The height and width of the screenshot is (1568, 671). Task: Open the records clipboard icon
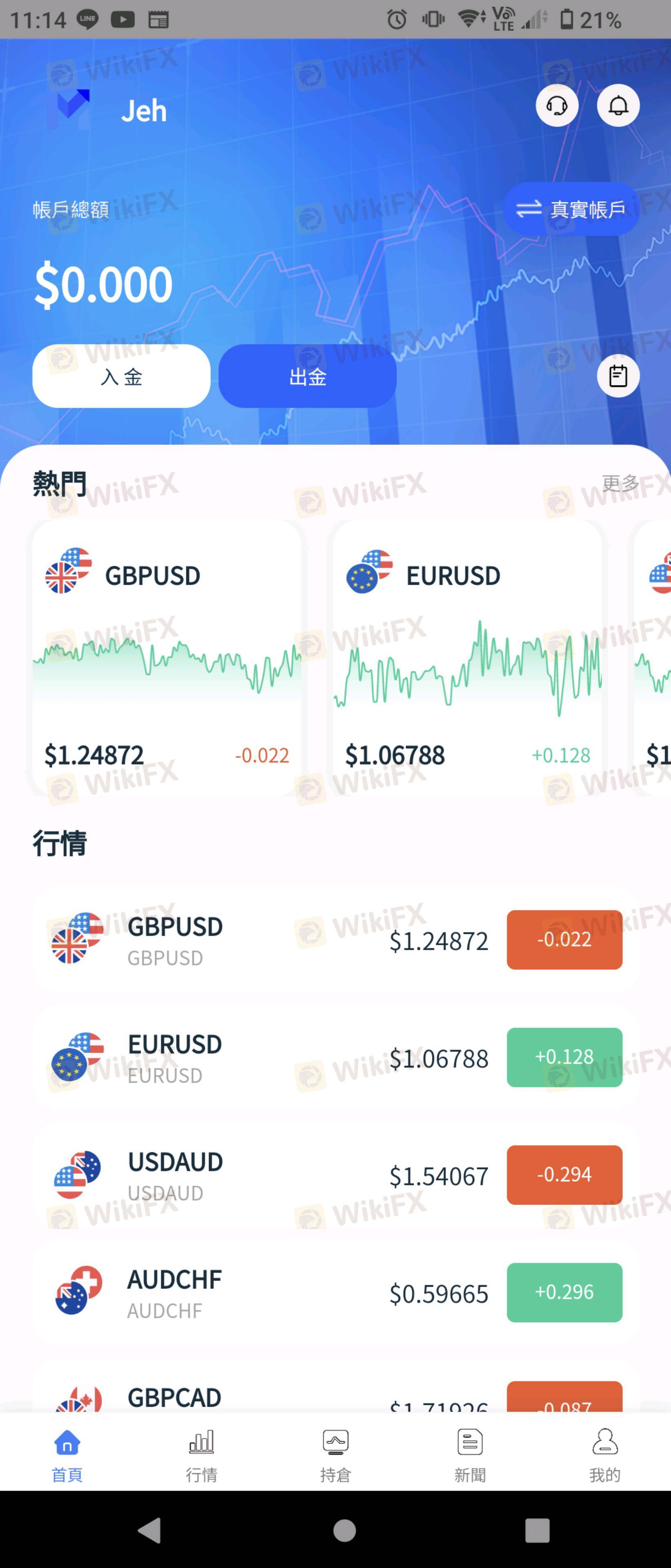(x=618, y=376)
